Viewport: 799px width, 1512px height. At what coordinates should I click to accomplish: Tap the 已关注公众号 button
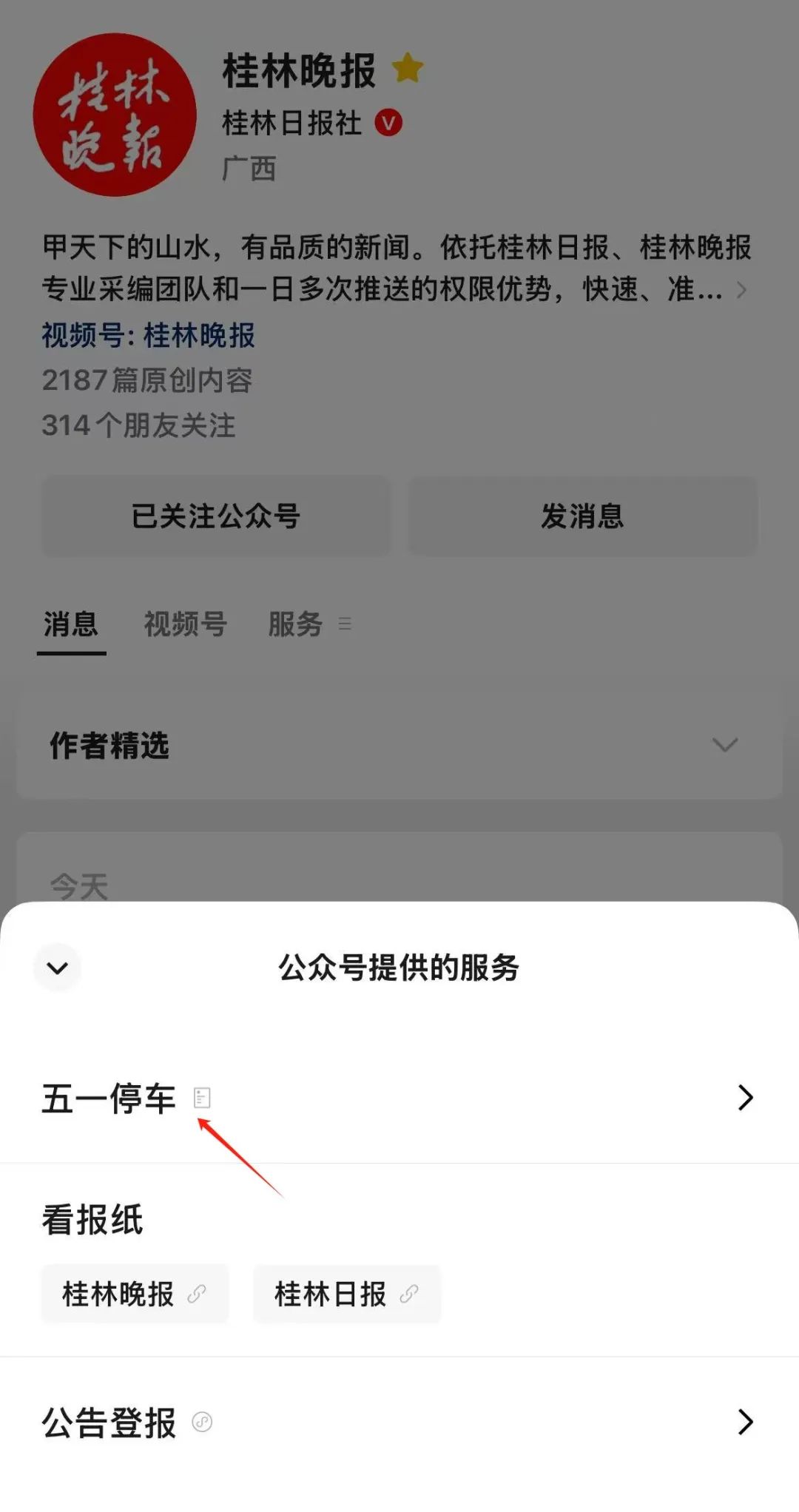215,516
